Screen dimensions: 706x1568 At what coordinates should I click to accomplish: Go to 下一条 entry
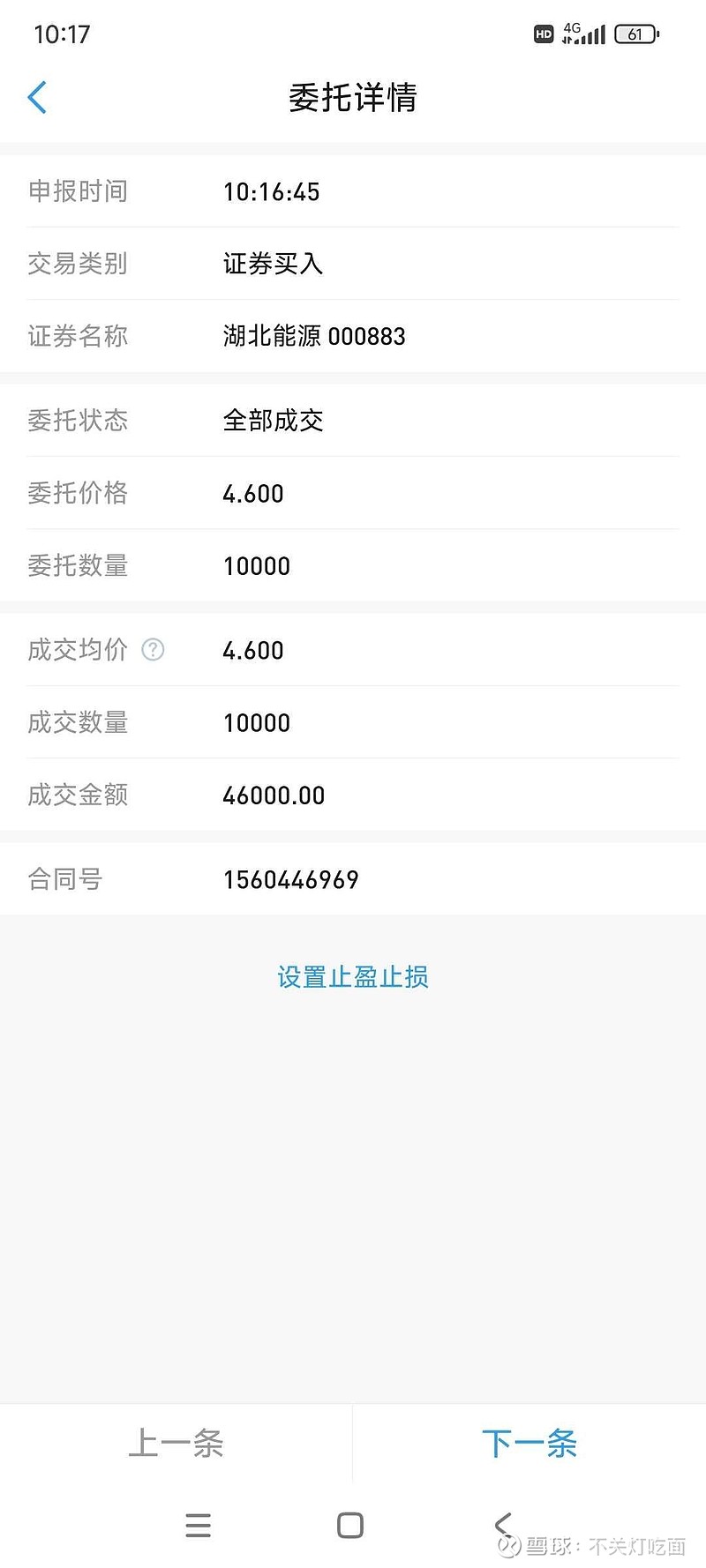pos(529,1444)
